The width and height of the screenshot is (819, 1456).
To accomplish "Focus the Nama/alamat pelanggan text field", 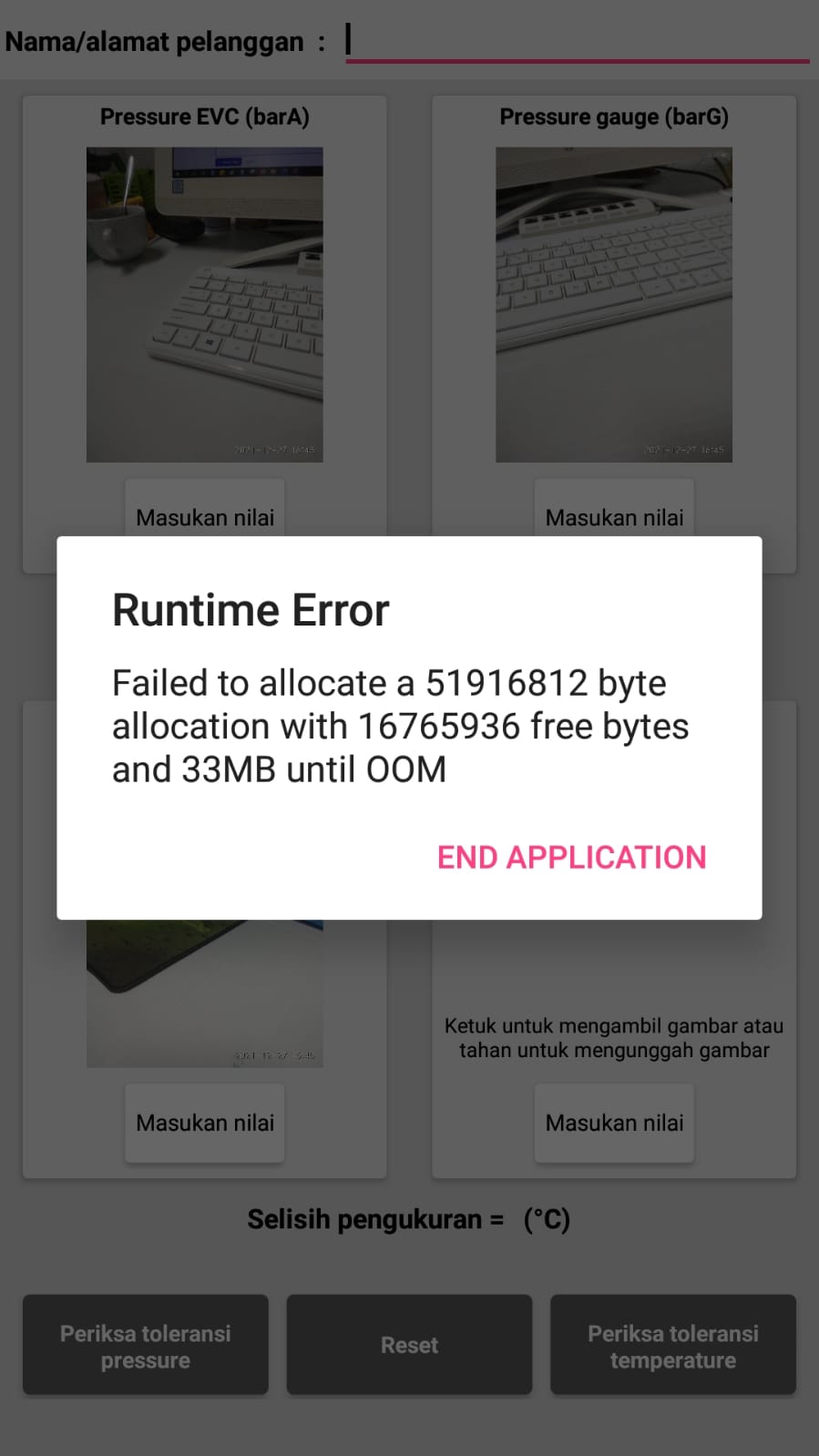I will pyautogui.click(x=578, y=40).
